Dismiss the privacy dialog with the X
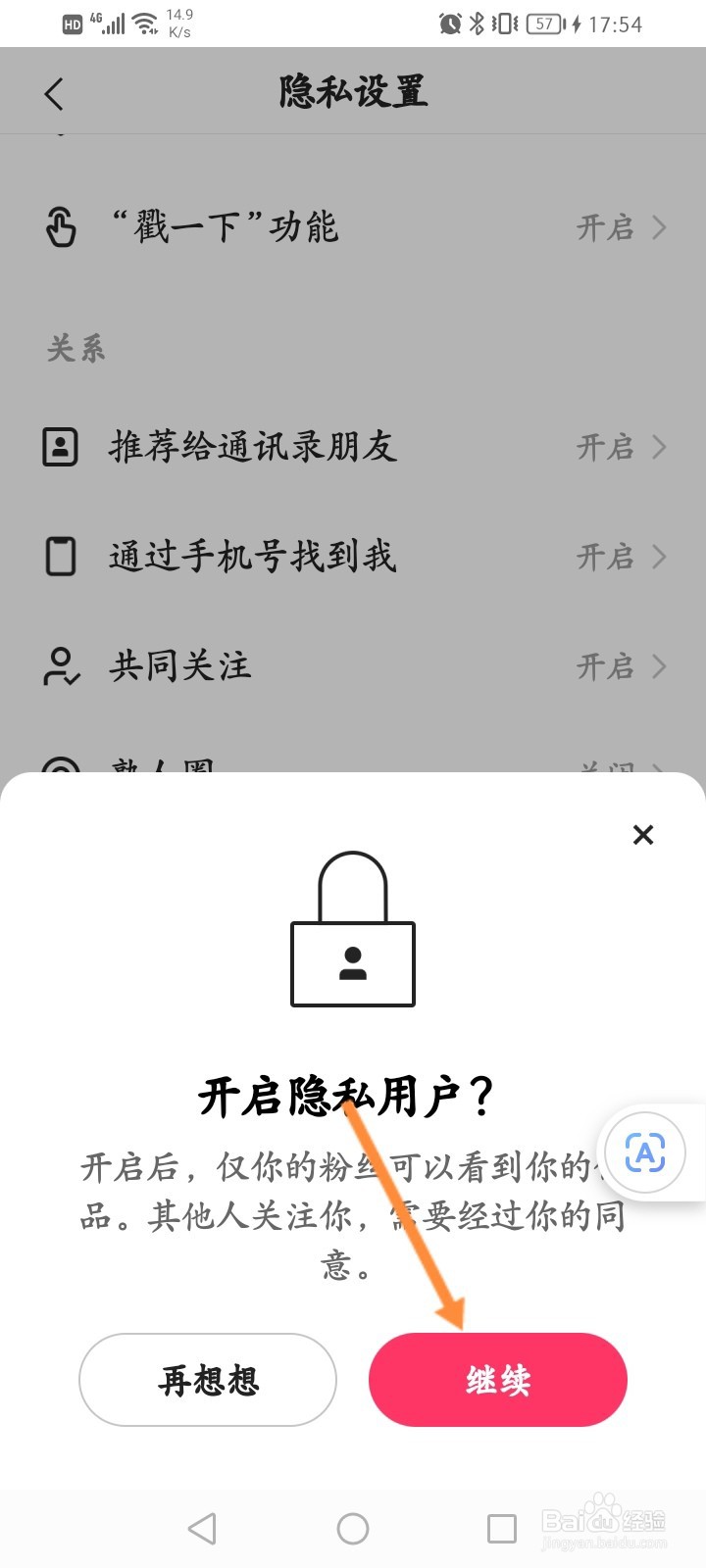Screen dimensions: 706x1568 click(x=642, y=835)
